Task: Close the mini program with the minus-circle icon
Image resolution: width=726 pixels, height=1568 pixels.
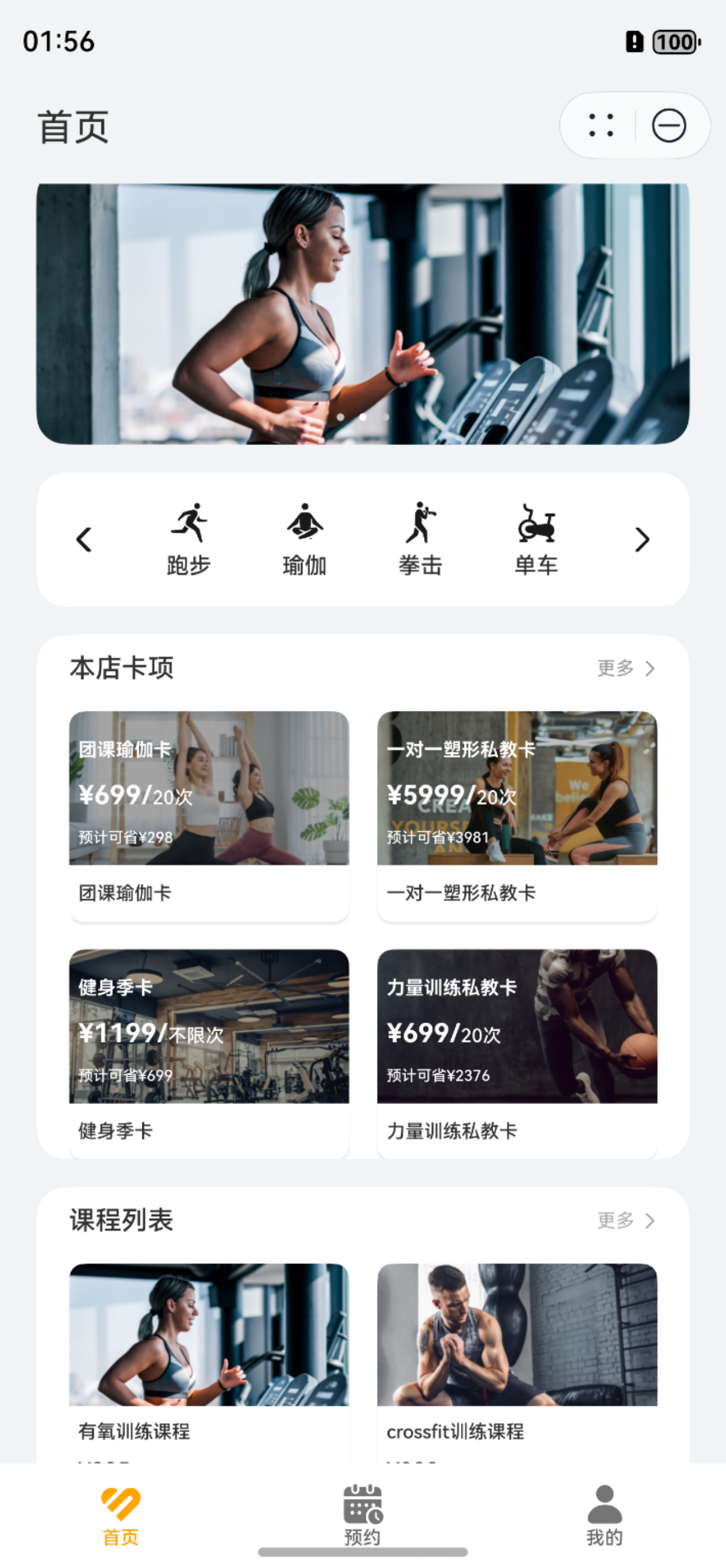Action: tap(669, 126)
